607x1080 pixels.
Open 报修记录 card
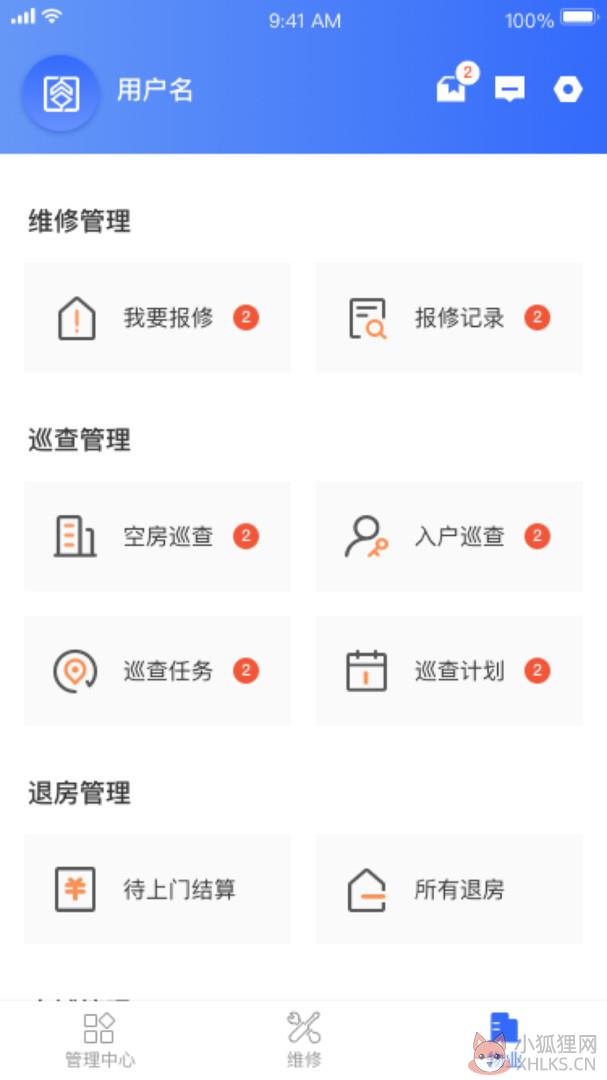tap(449, 318)
